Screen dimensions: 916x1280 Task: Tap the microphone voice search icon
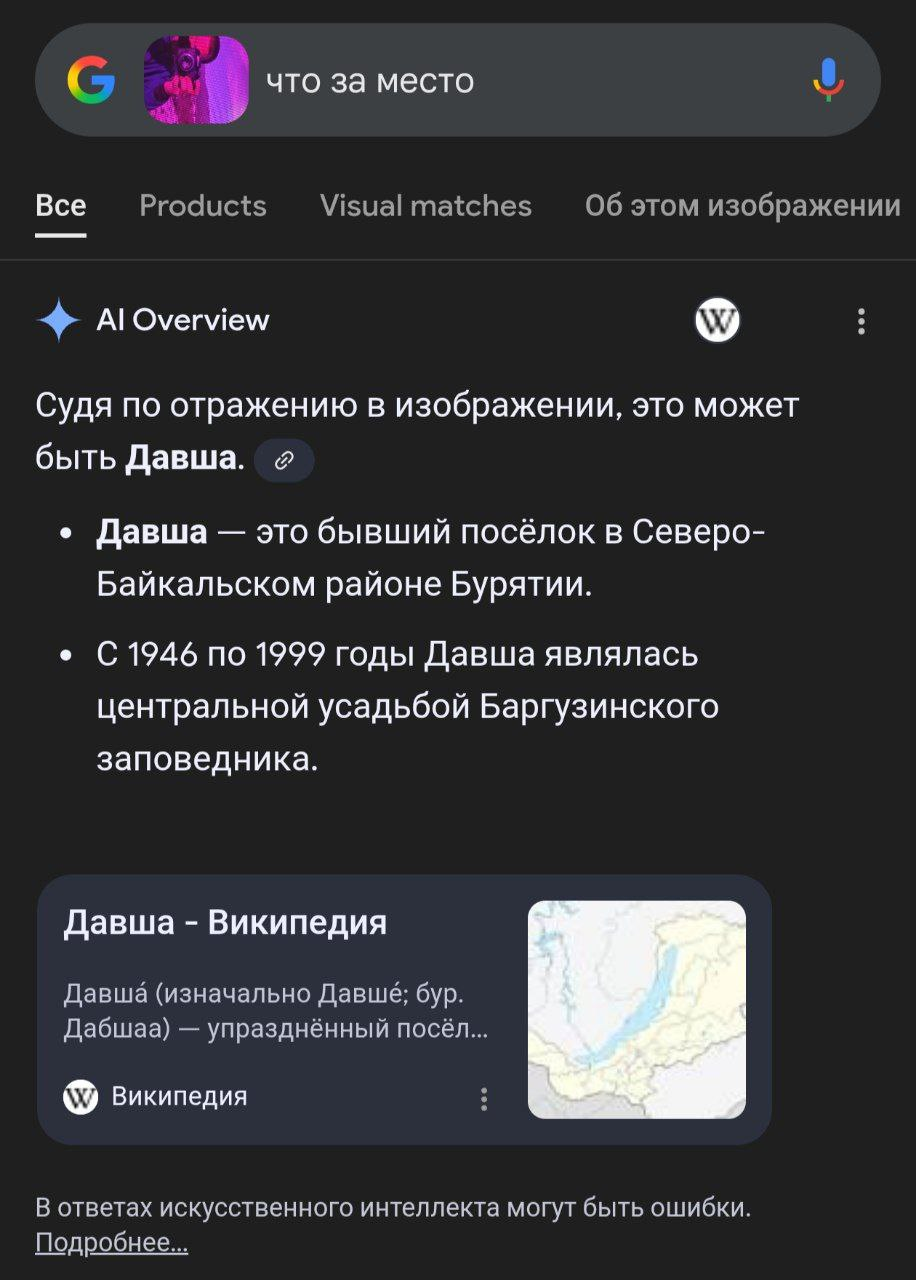tap(828, 79)
